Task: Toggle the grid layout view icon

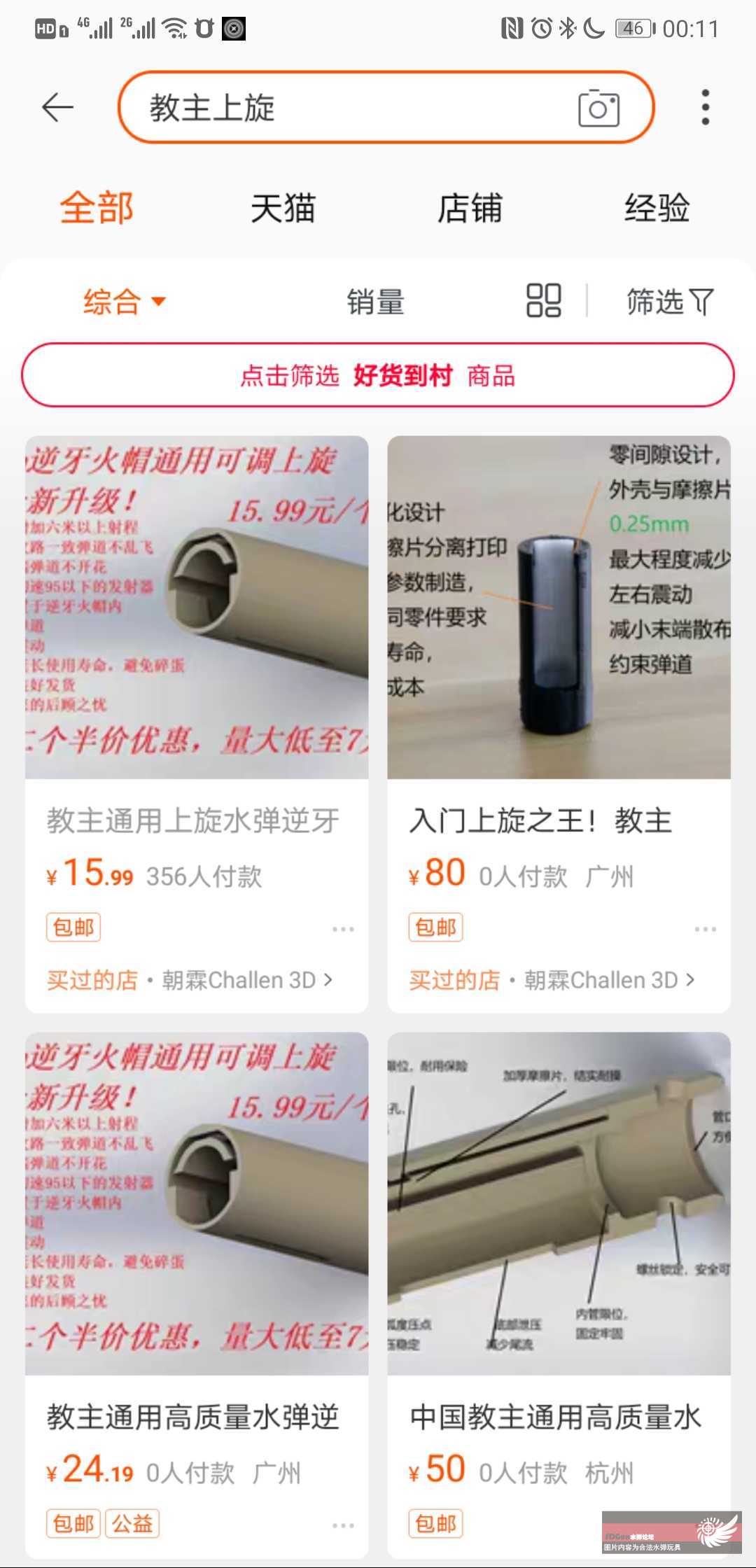Action: [543, 301]
